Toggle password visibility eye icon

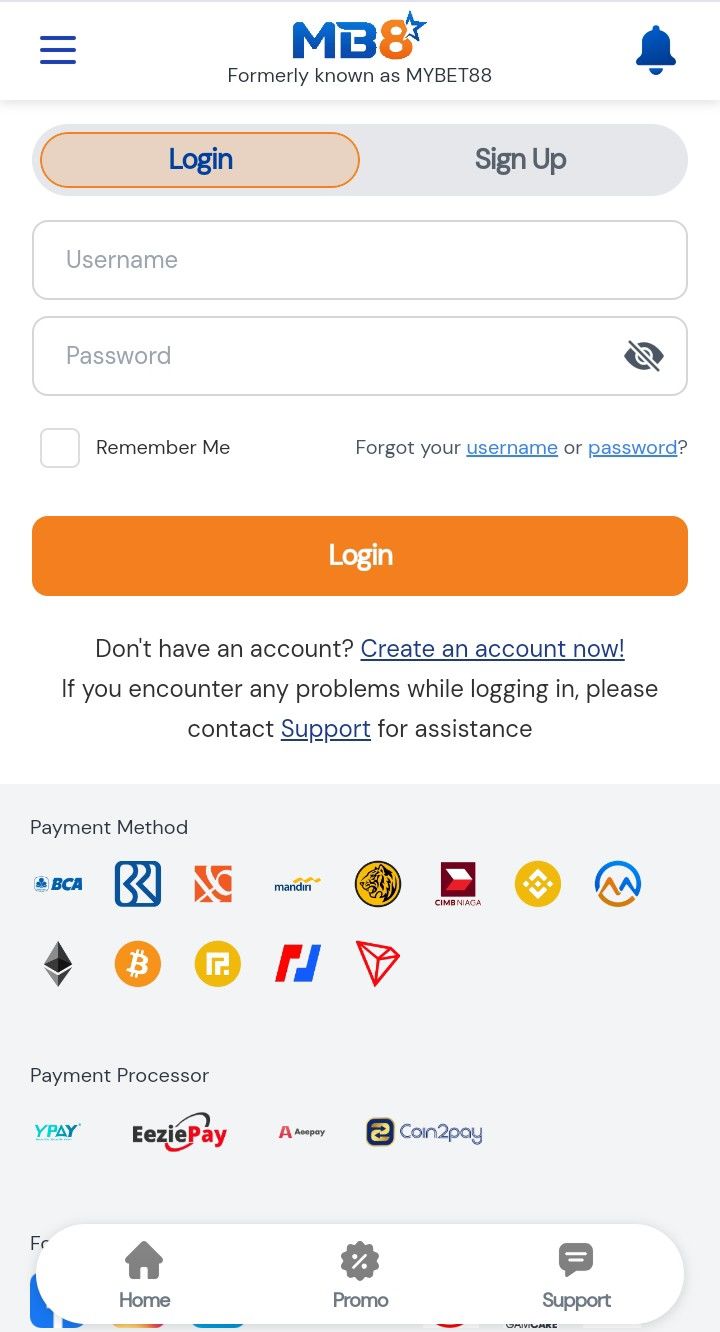[644, 356]
